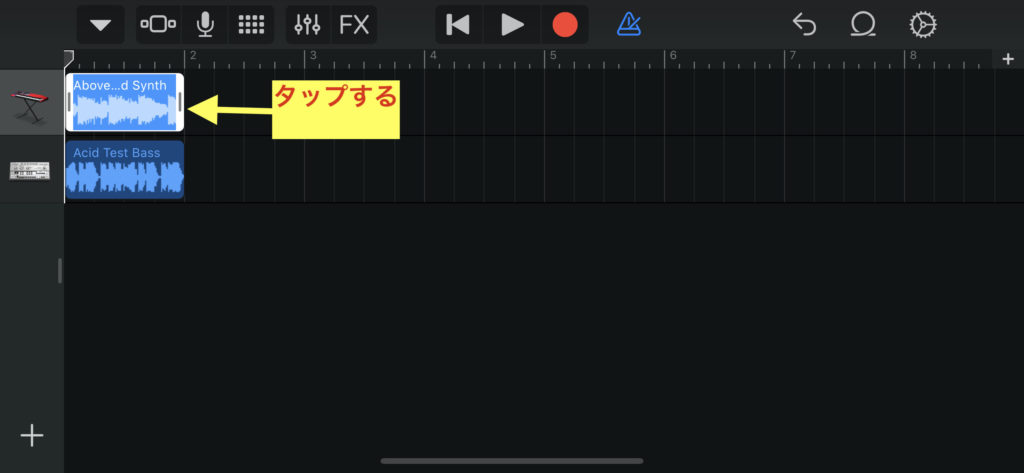Play the song
The width and height of the screenshot is (1024, 473).
point(512,25)
